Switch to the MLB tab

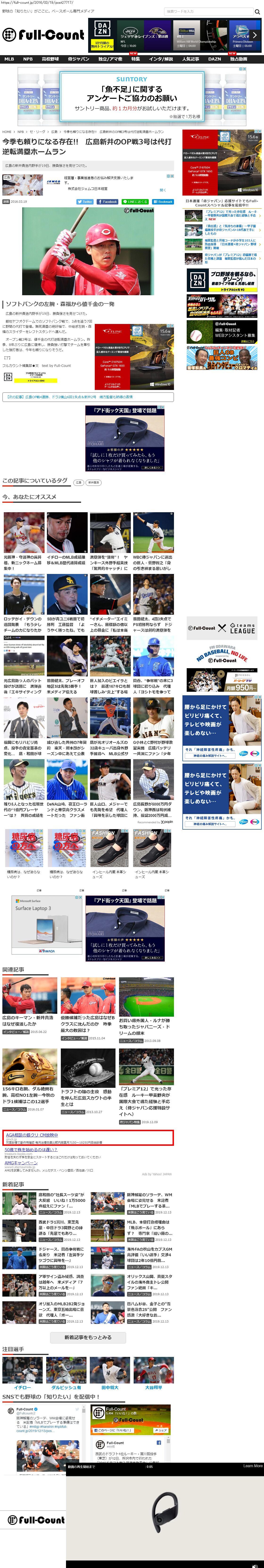9,59
